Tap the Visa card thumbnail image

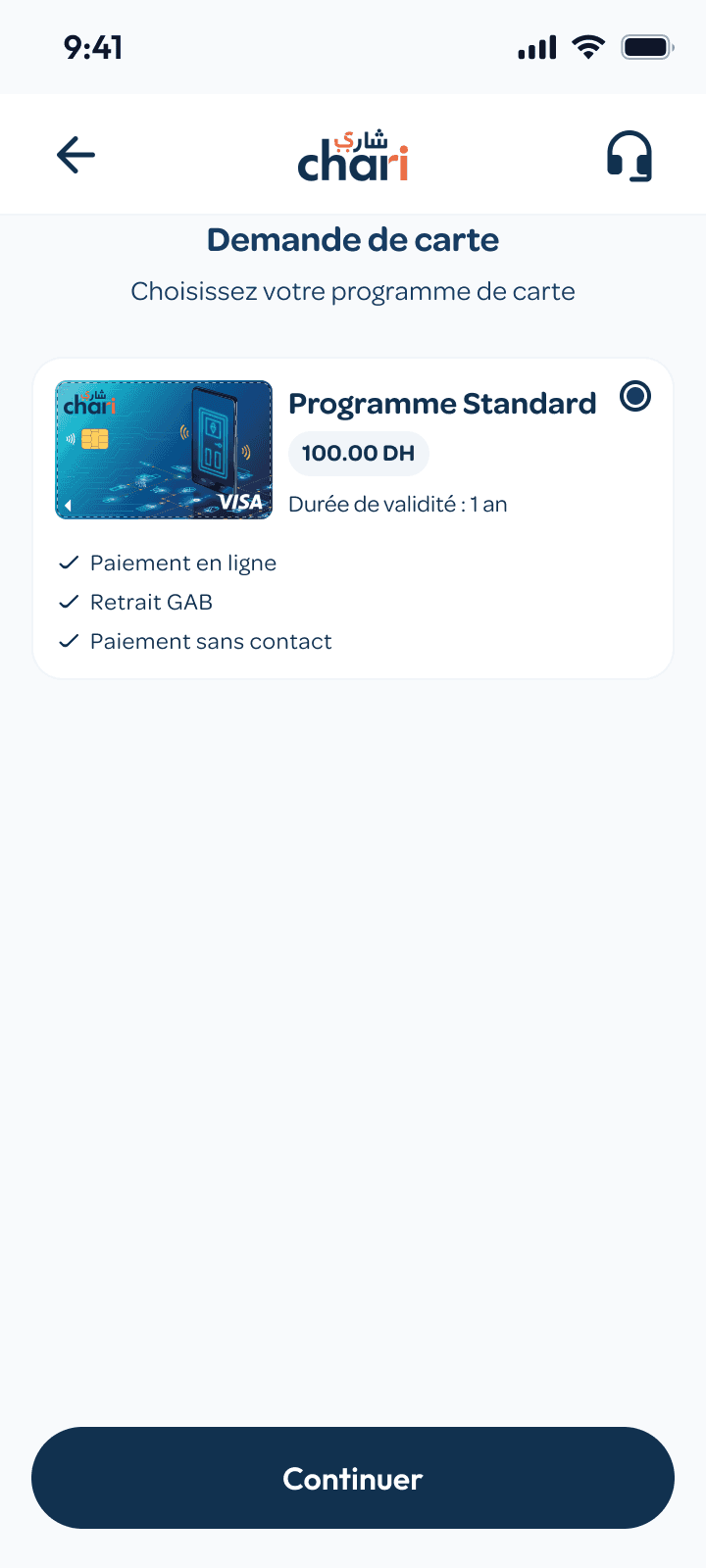(164, 449)
